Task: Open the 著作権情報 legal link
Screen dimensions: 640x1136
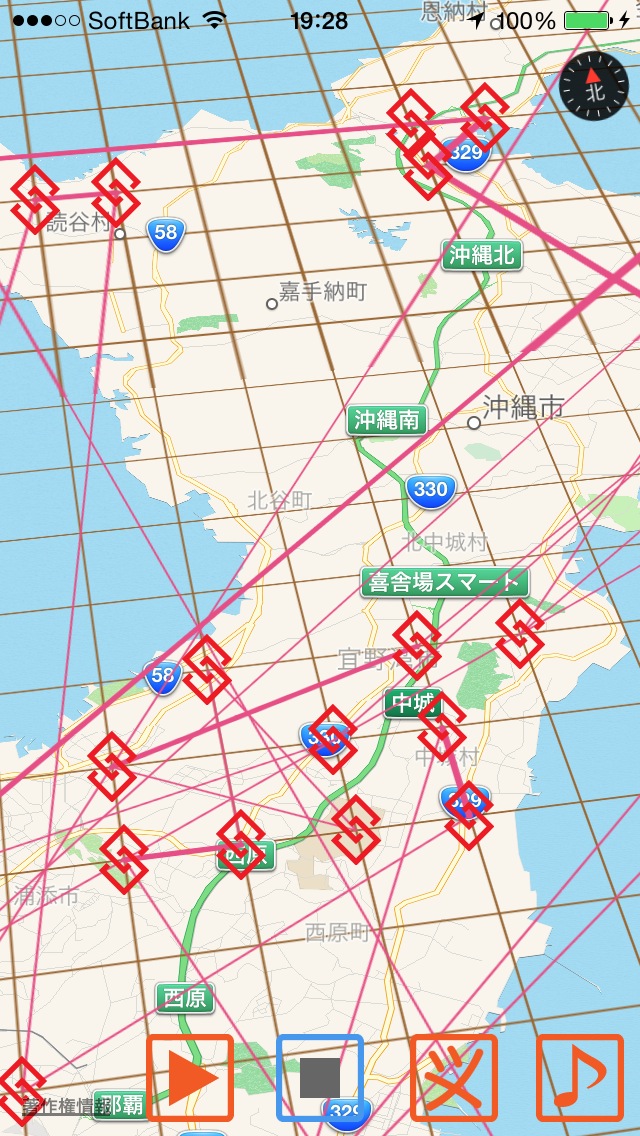Action: 67,1106
